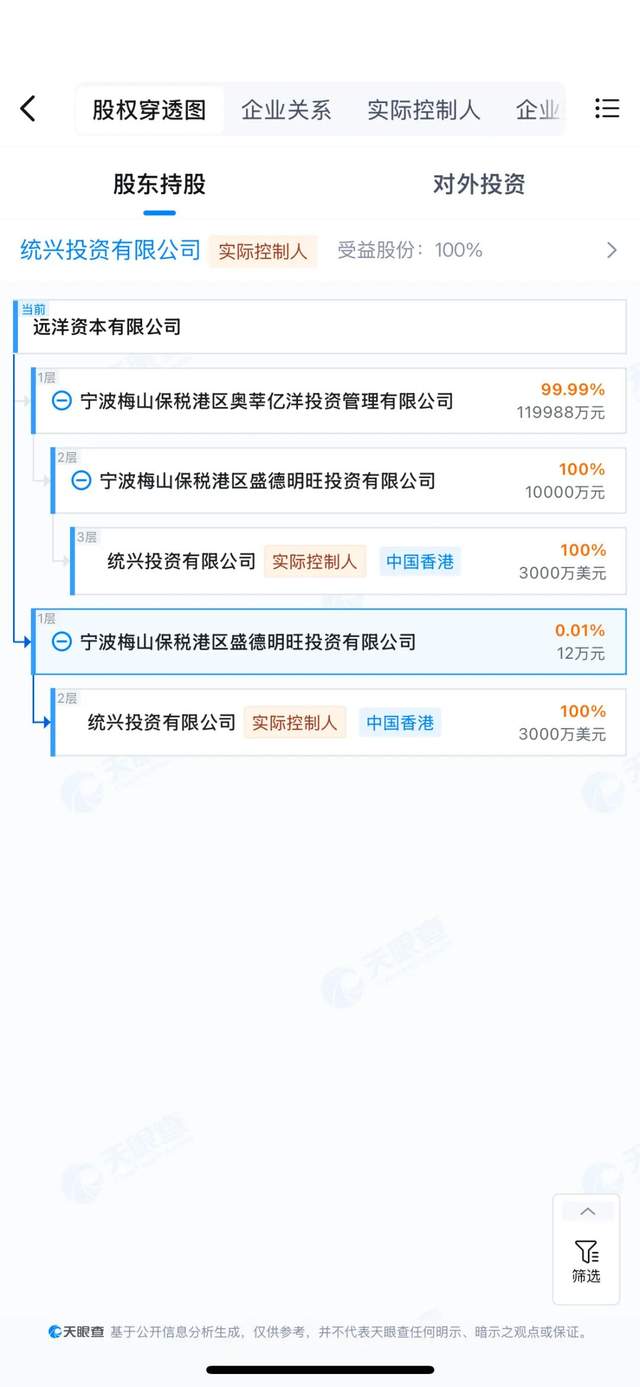640x1387 pixels.
Task: Collapse the 0.01% 宁波梅山保税区盛德明旺投资有限公司 node
Action: pos(61,642)
